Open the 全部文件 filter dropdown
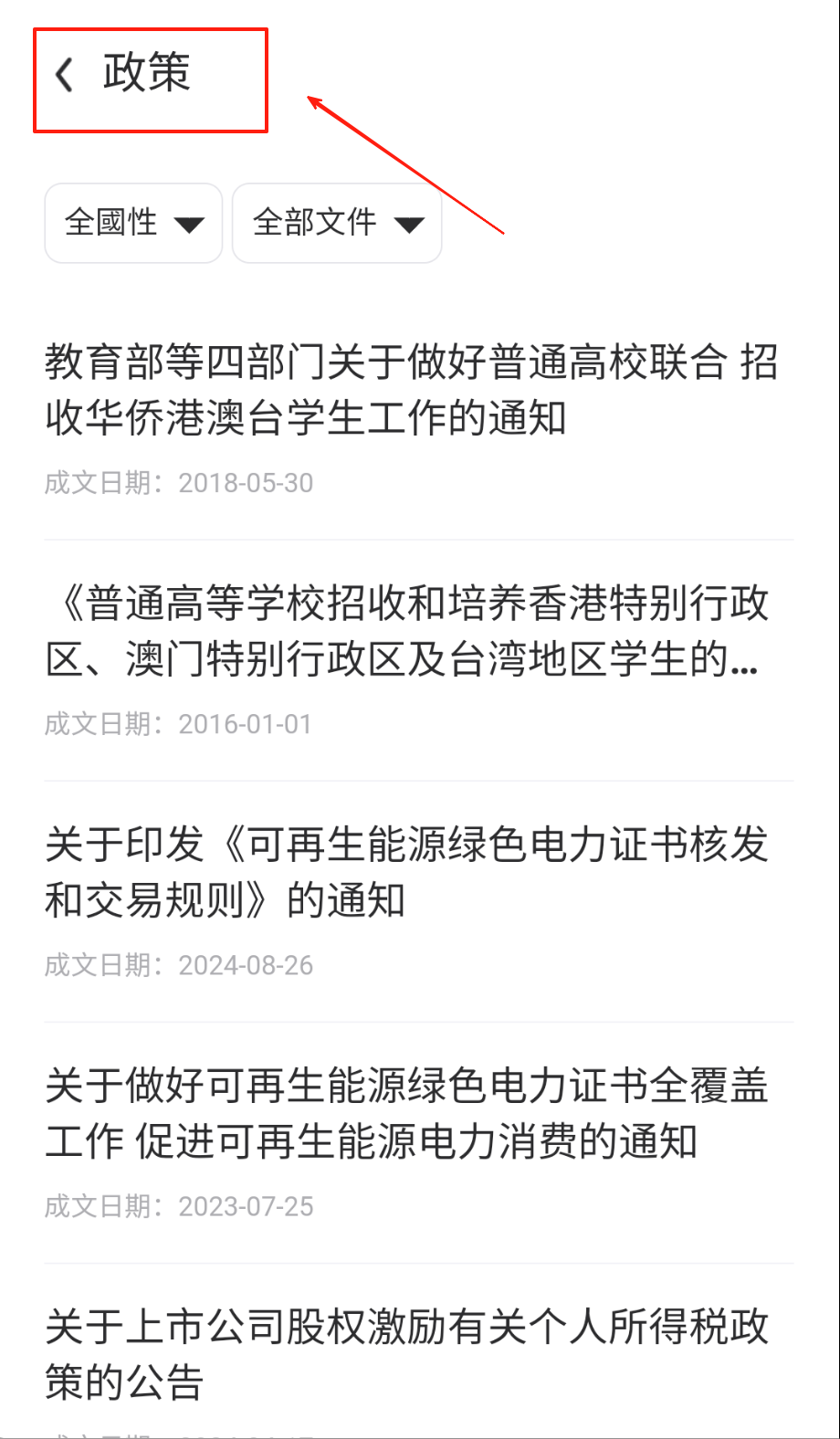The image size is (840, 1439). 337,223
